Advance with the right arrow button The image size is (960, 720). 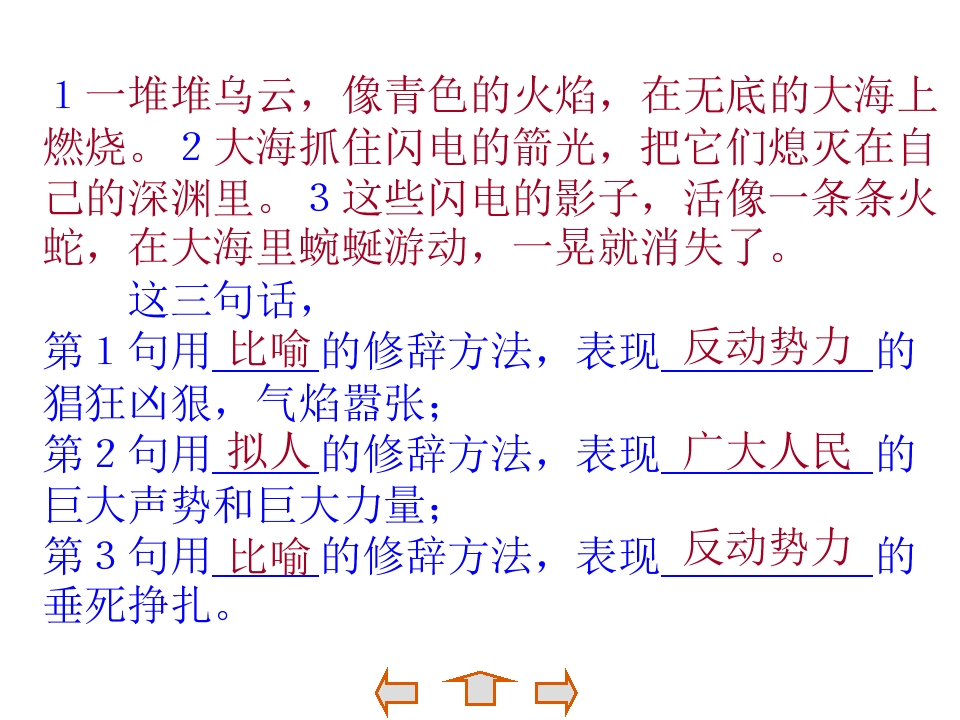557,692
